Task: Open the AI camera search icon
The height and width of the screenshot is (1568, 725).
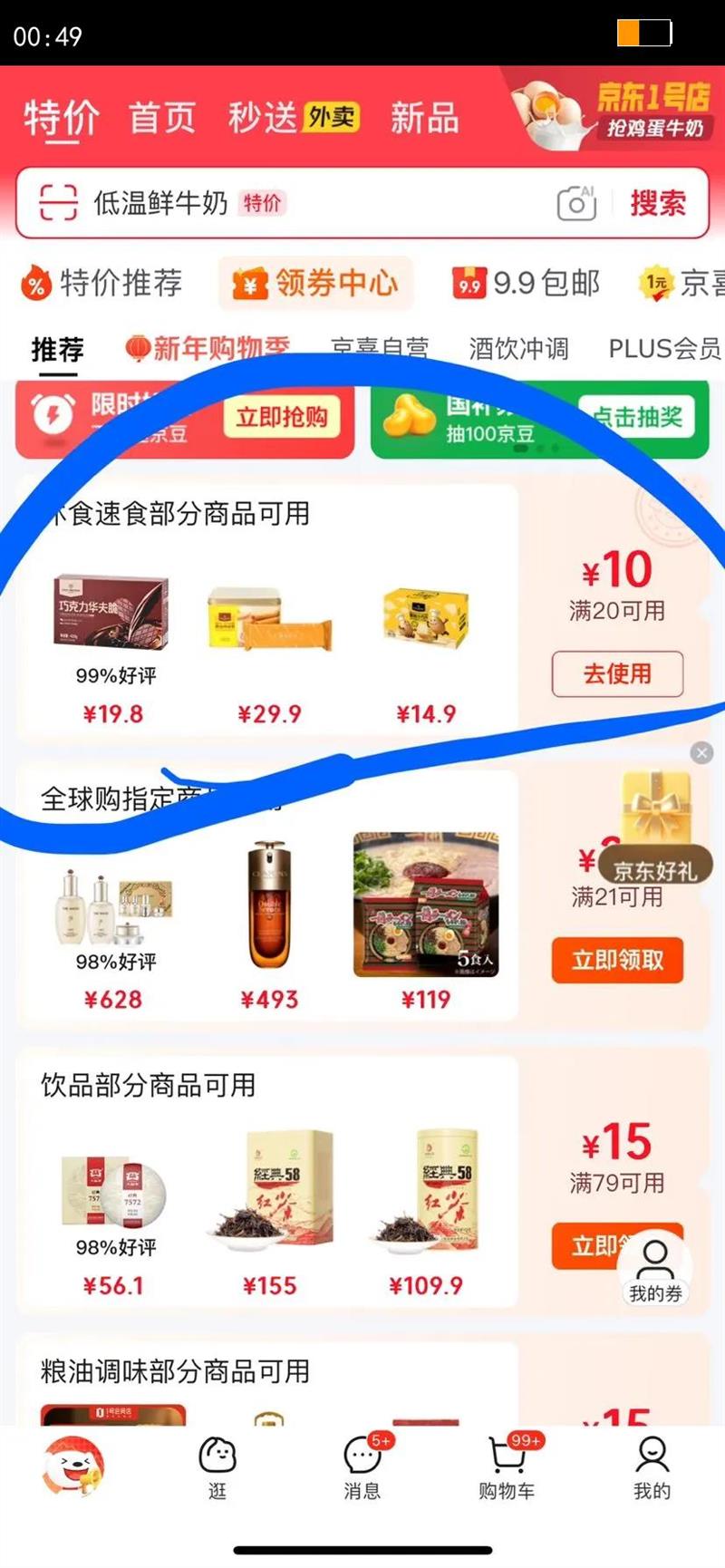Action: point(577,203)
